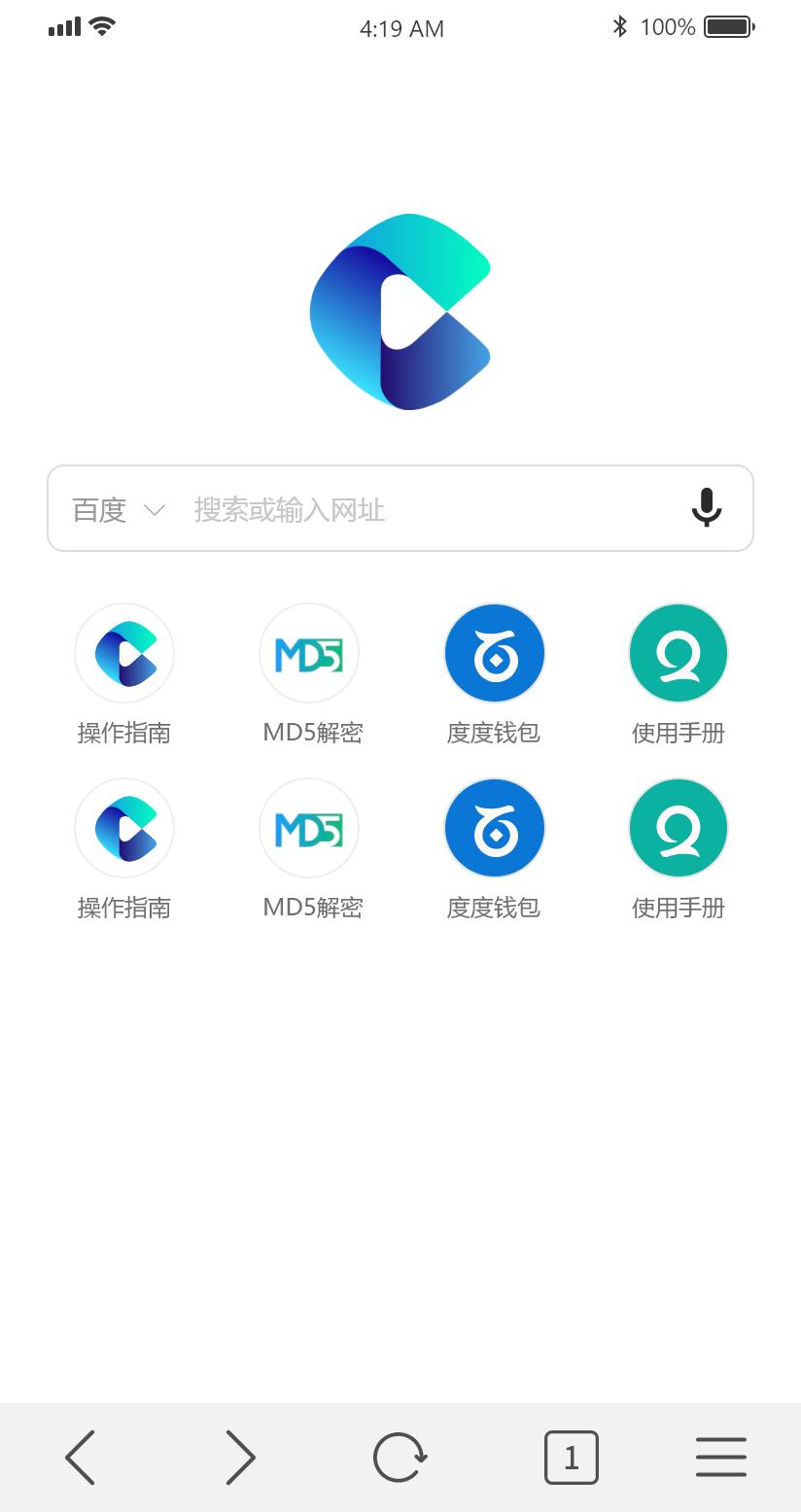Open the 操作指南 shortcut in the first row
Image resolution: width=801 pixels, height=1512 pixels.
click(124, 653)
